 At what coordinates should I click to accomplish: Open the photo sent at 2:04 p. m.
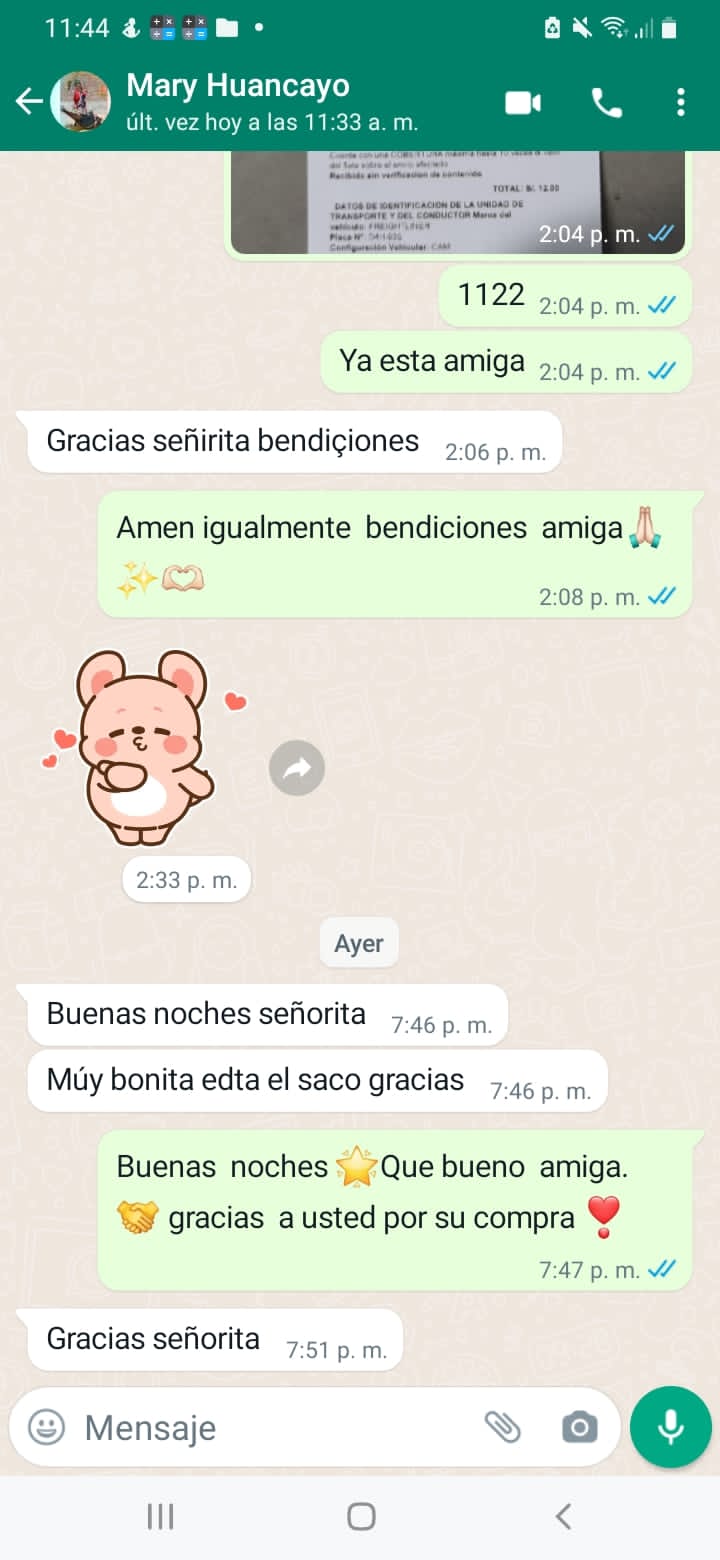(457, 200)
